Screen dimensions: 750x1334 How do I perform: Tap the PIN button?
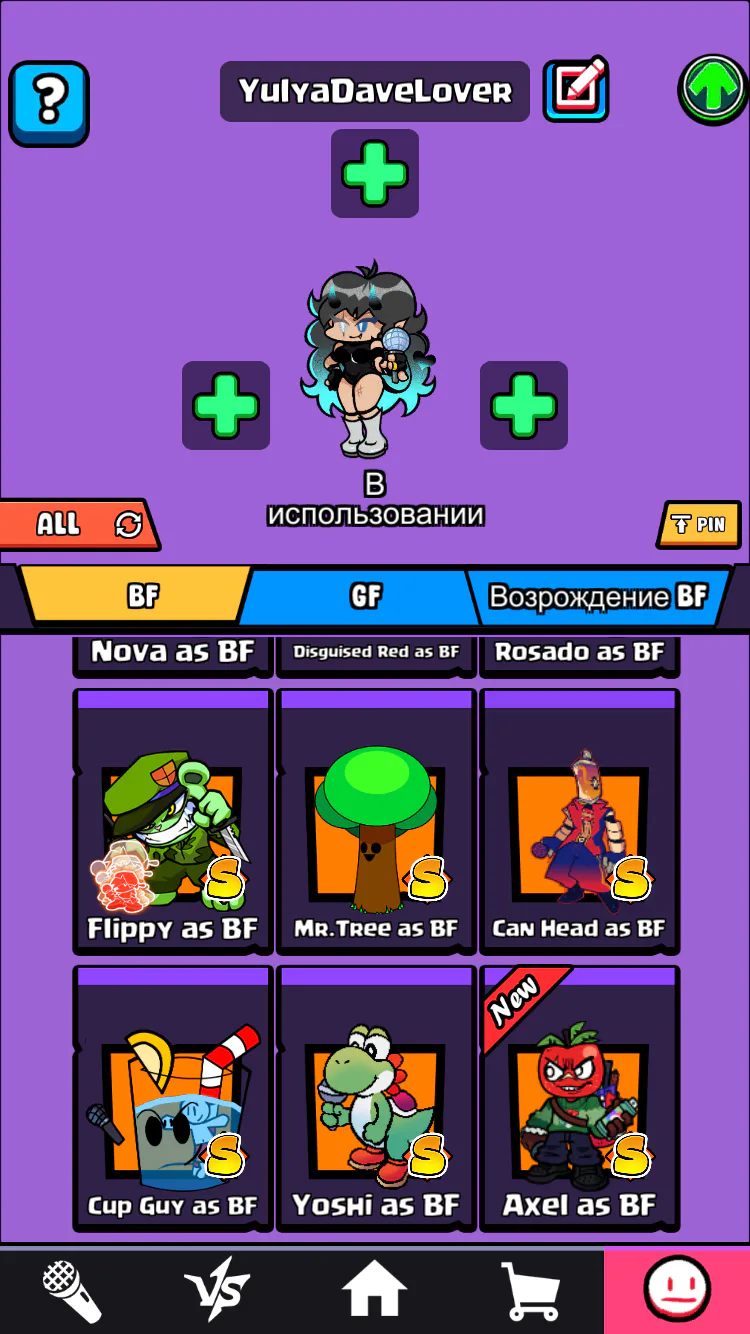click(699, 524)
